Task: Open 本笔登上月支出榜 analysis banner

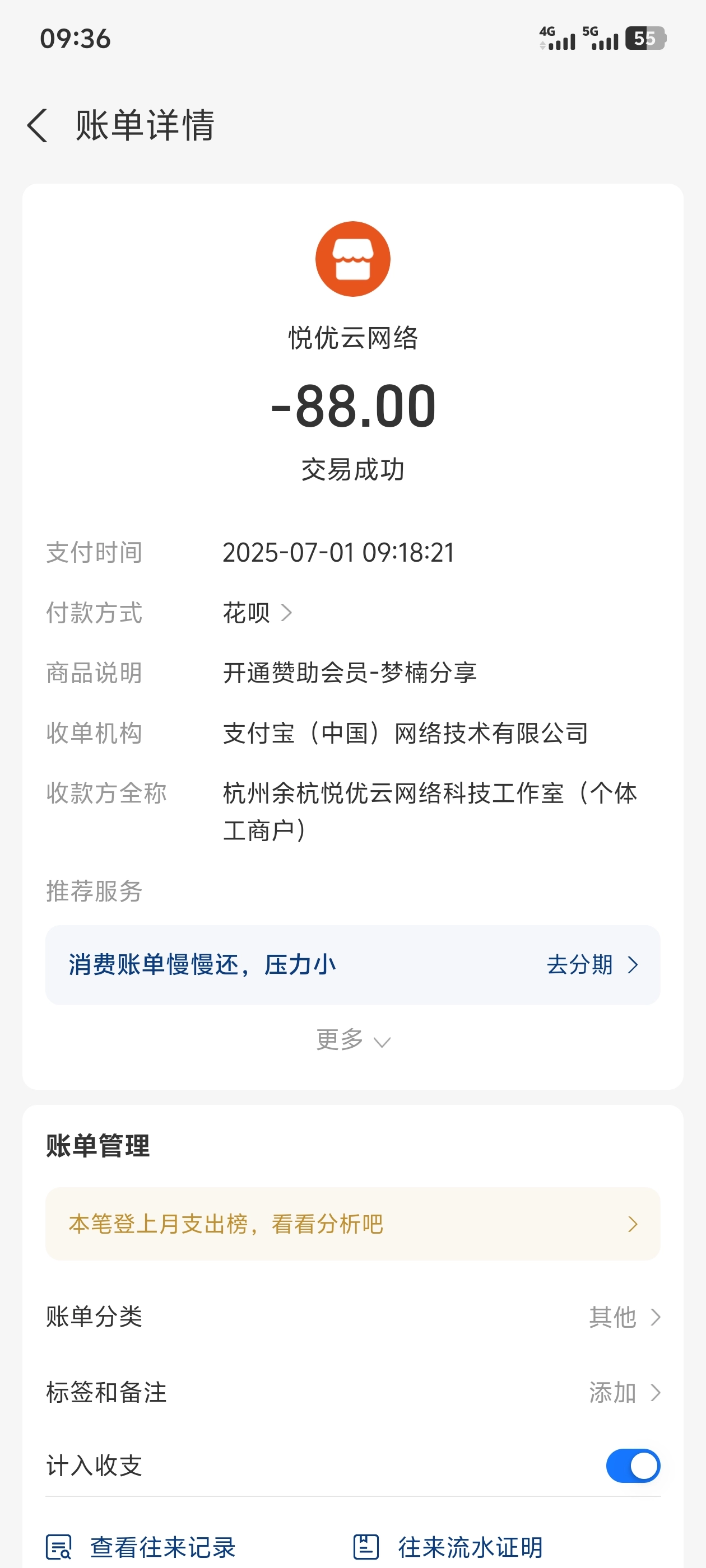Action: click(352, 1224)
